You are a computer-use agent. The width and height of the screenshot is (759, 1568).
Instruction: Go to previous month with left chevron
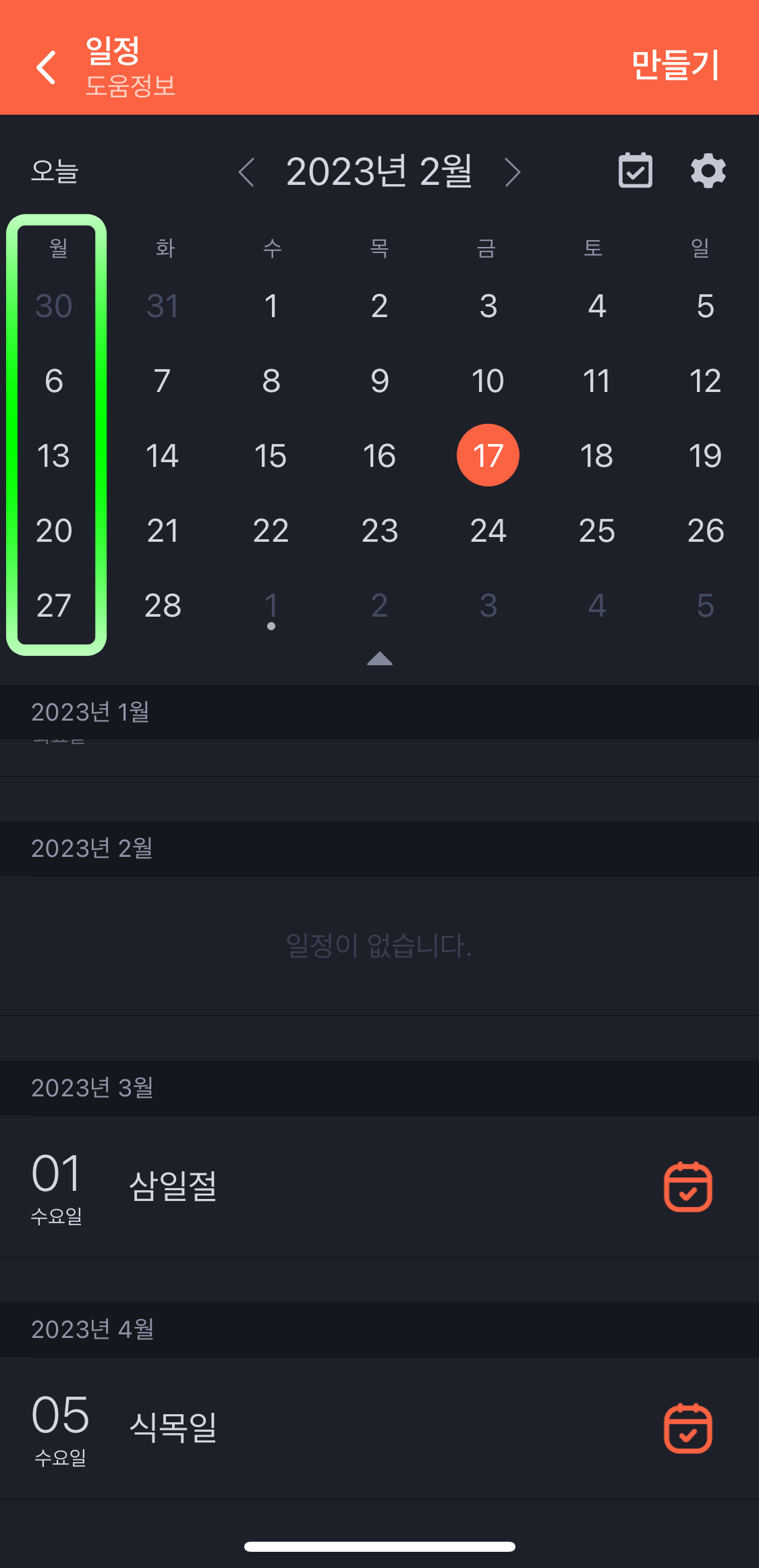pos(247,173)
